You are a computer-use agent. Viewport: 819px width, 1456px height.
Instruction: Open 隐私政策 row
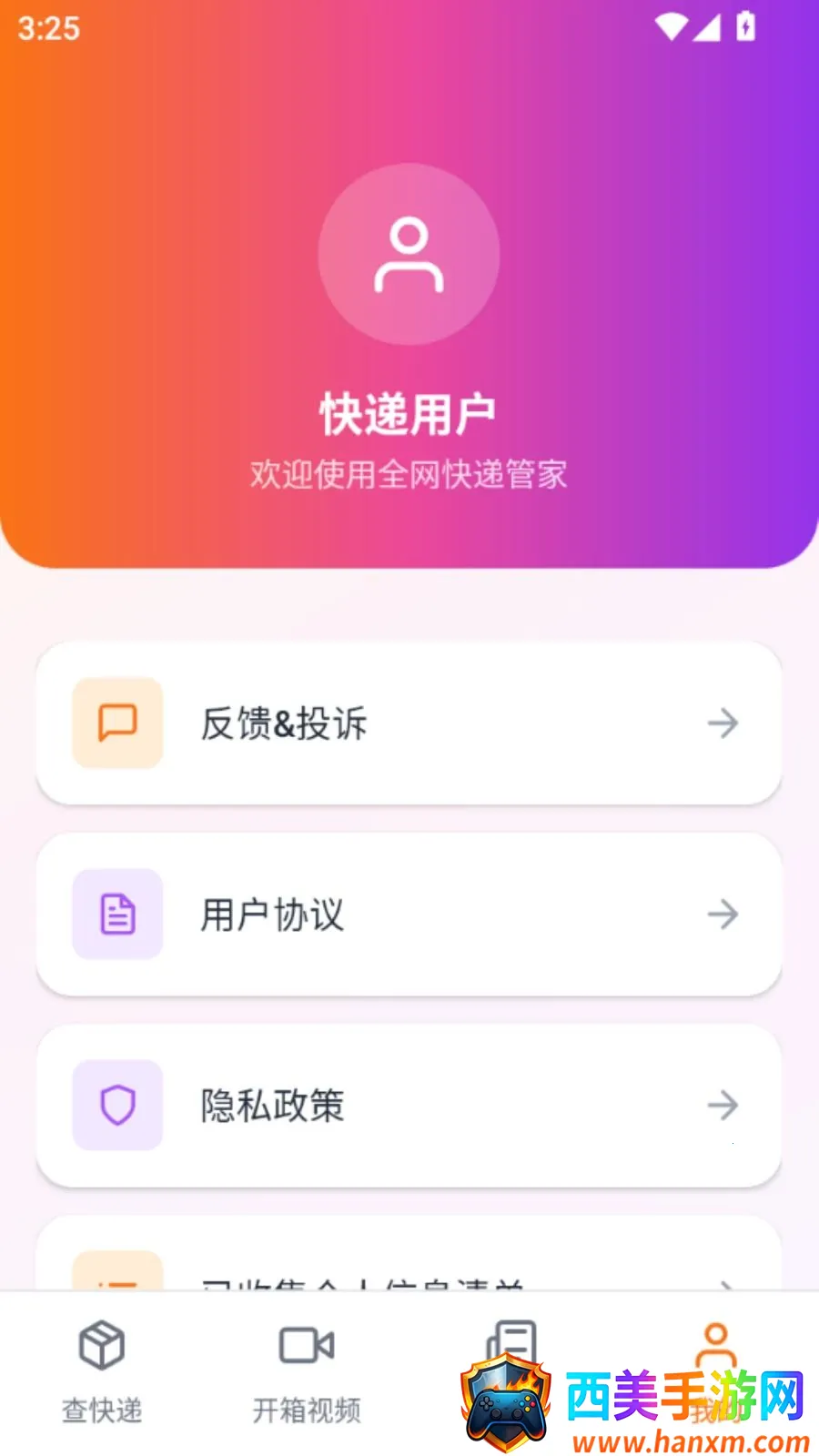point(409,1106)
